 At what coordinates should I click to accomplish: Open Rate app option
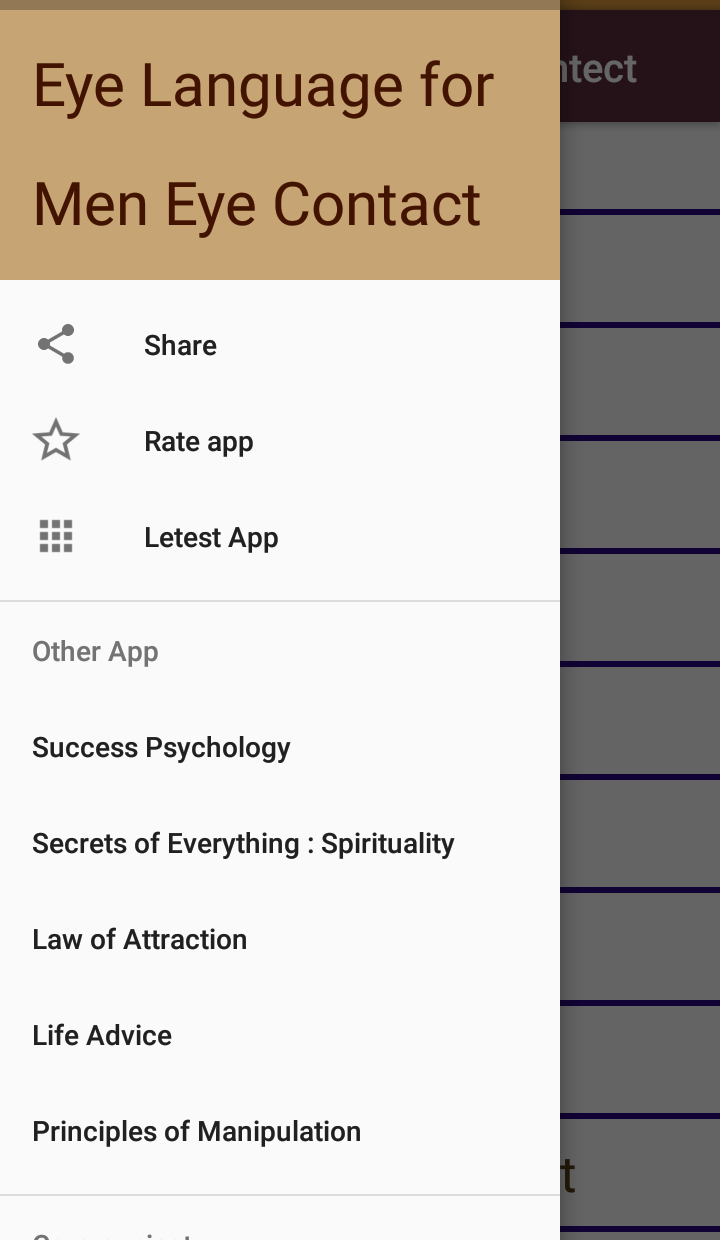[280, 441]
